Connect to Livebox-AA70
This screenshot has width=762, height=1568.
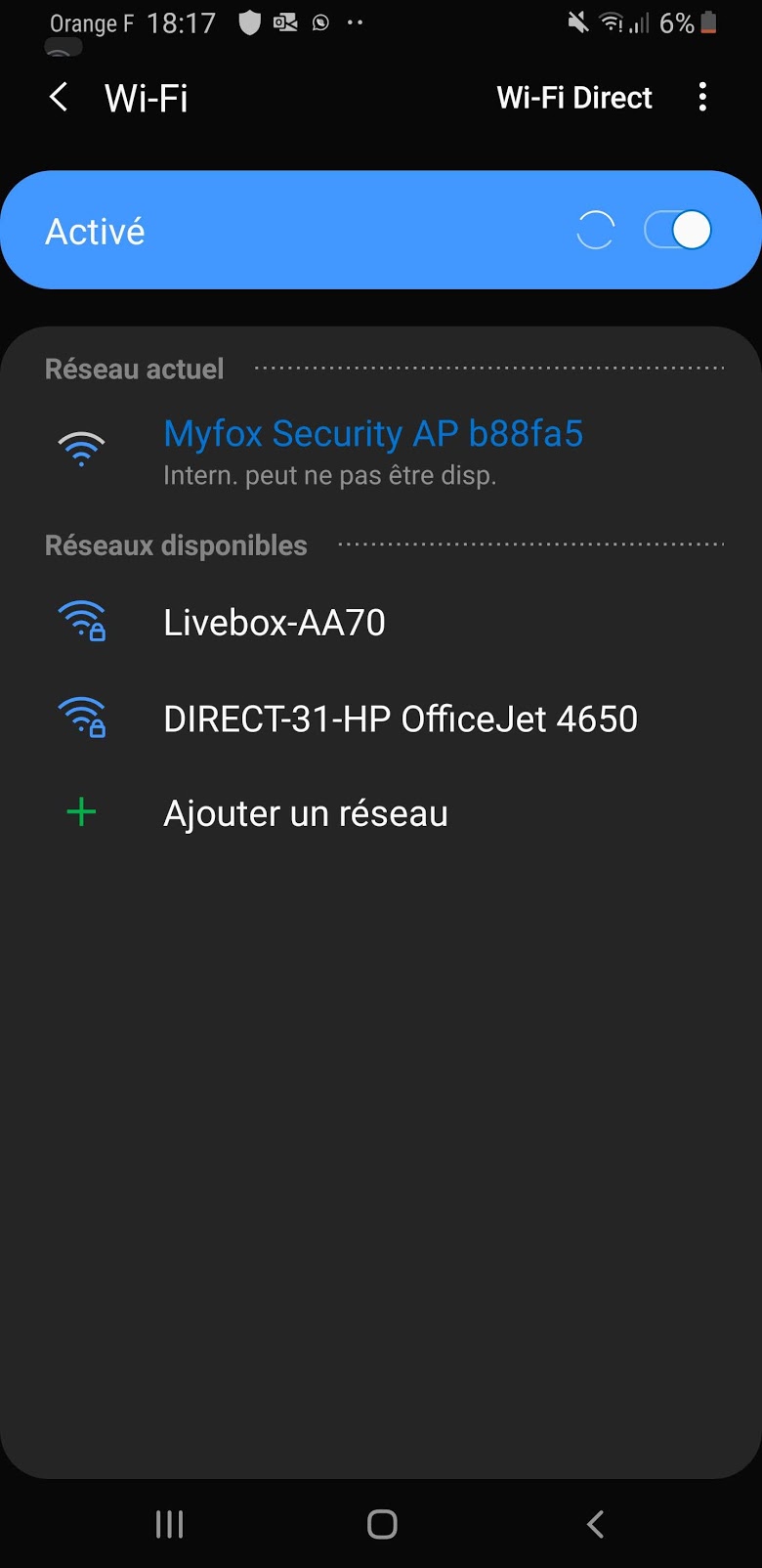pos(381,623)
